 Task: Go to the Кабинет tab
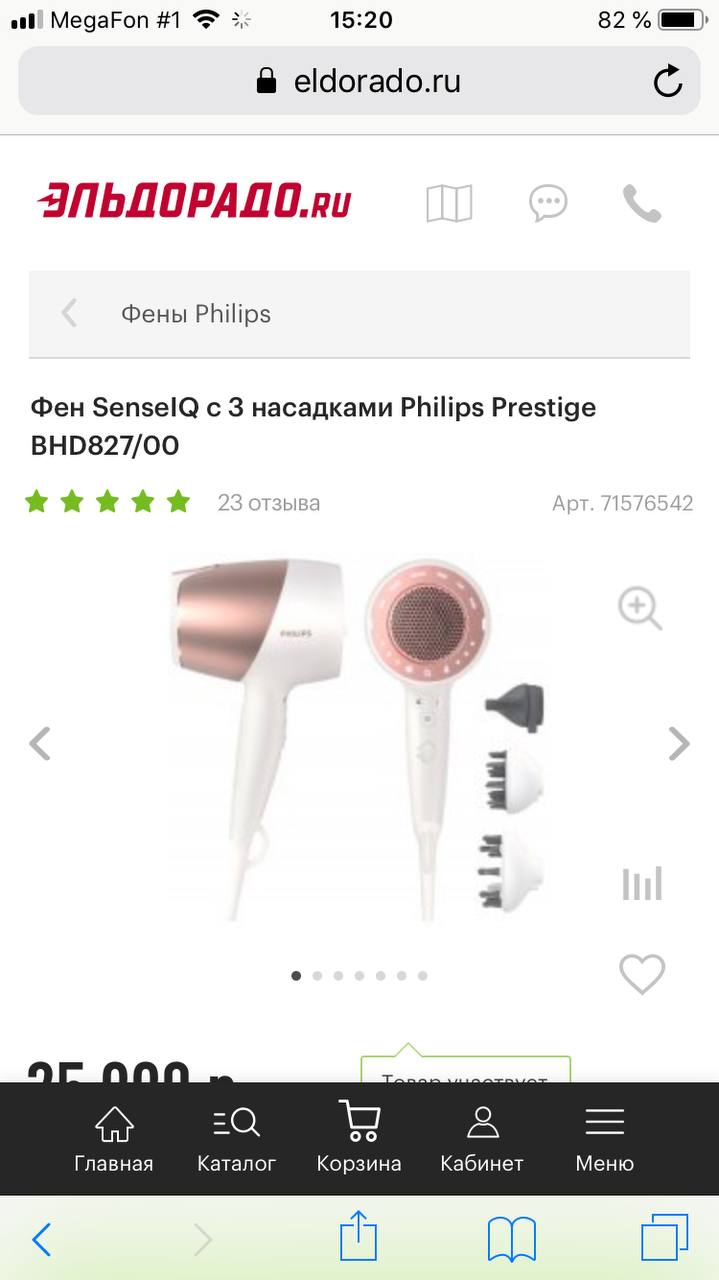coord(482,1138)
